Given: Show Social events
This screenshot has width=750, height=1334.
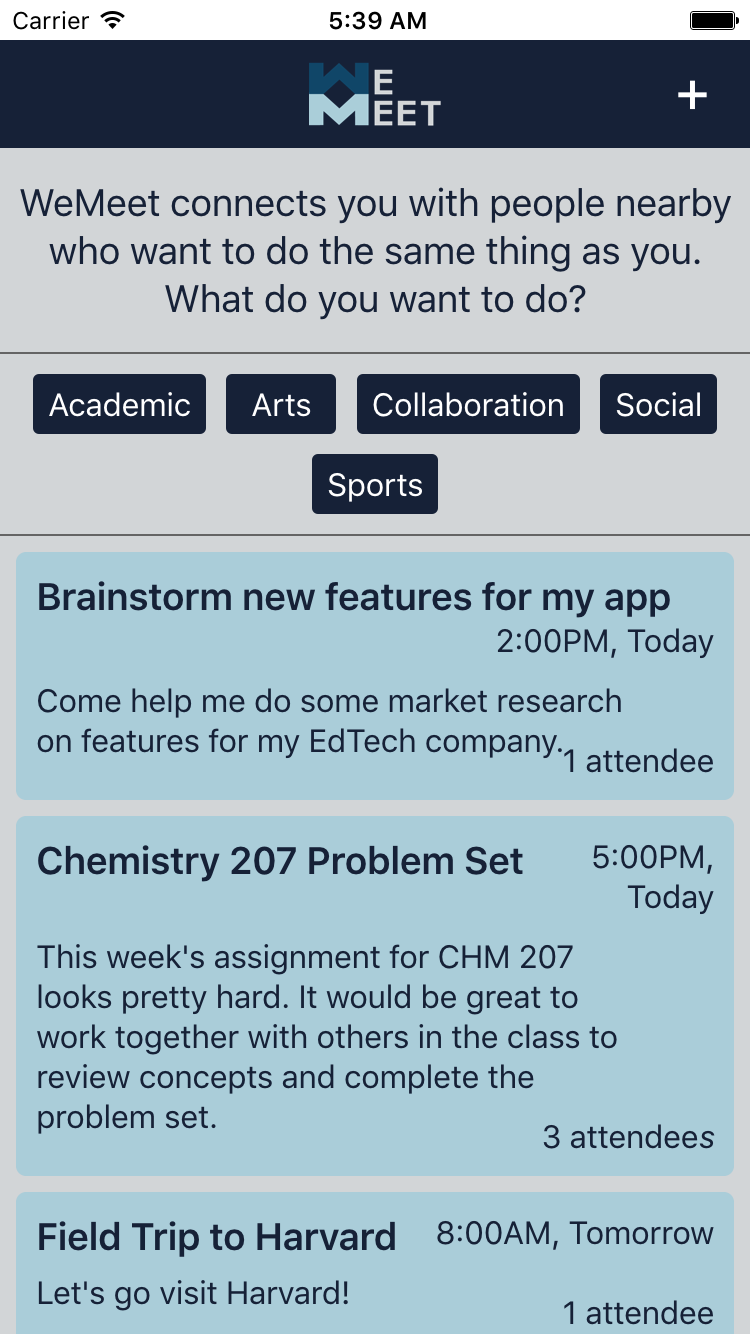Looking at the screenshot, I should (x=658, y=405).
